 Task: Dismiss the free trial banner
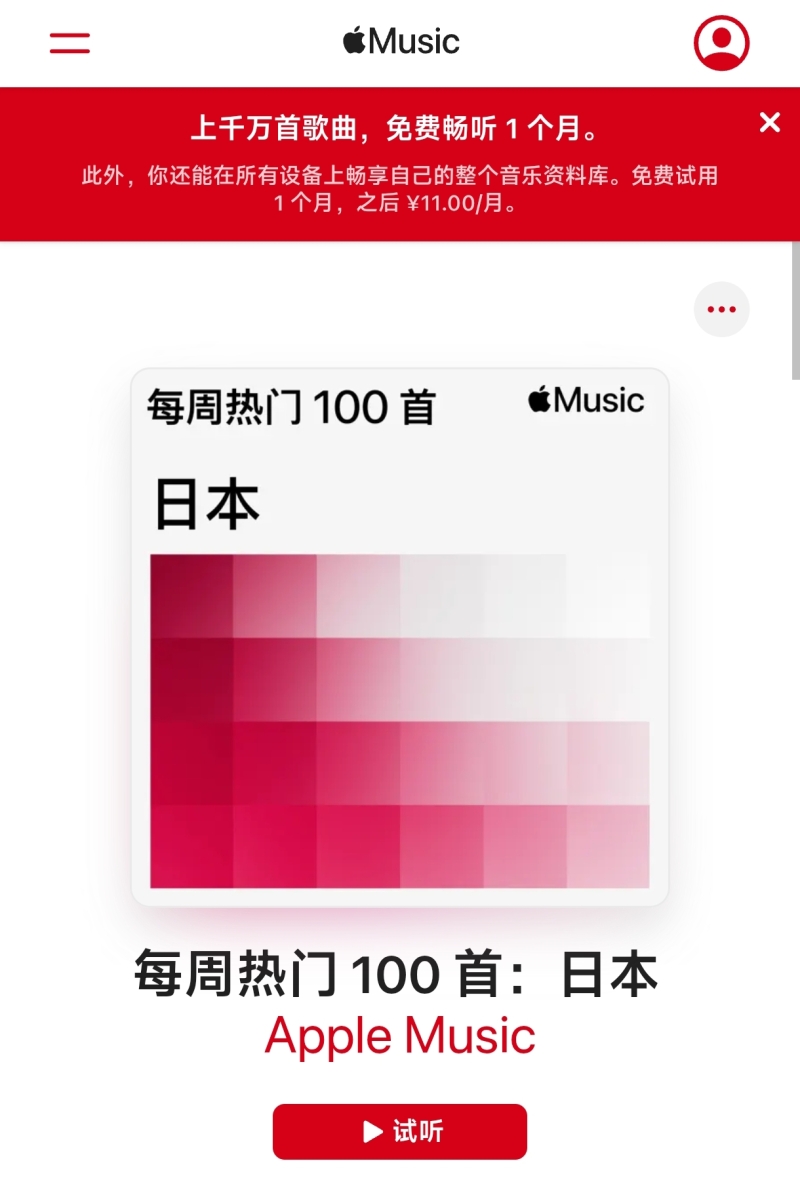pyautogui.click(x=769, y=123)
